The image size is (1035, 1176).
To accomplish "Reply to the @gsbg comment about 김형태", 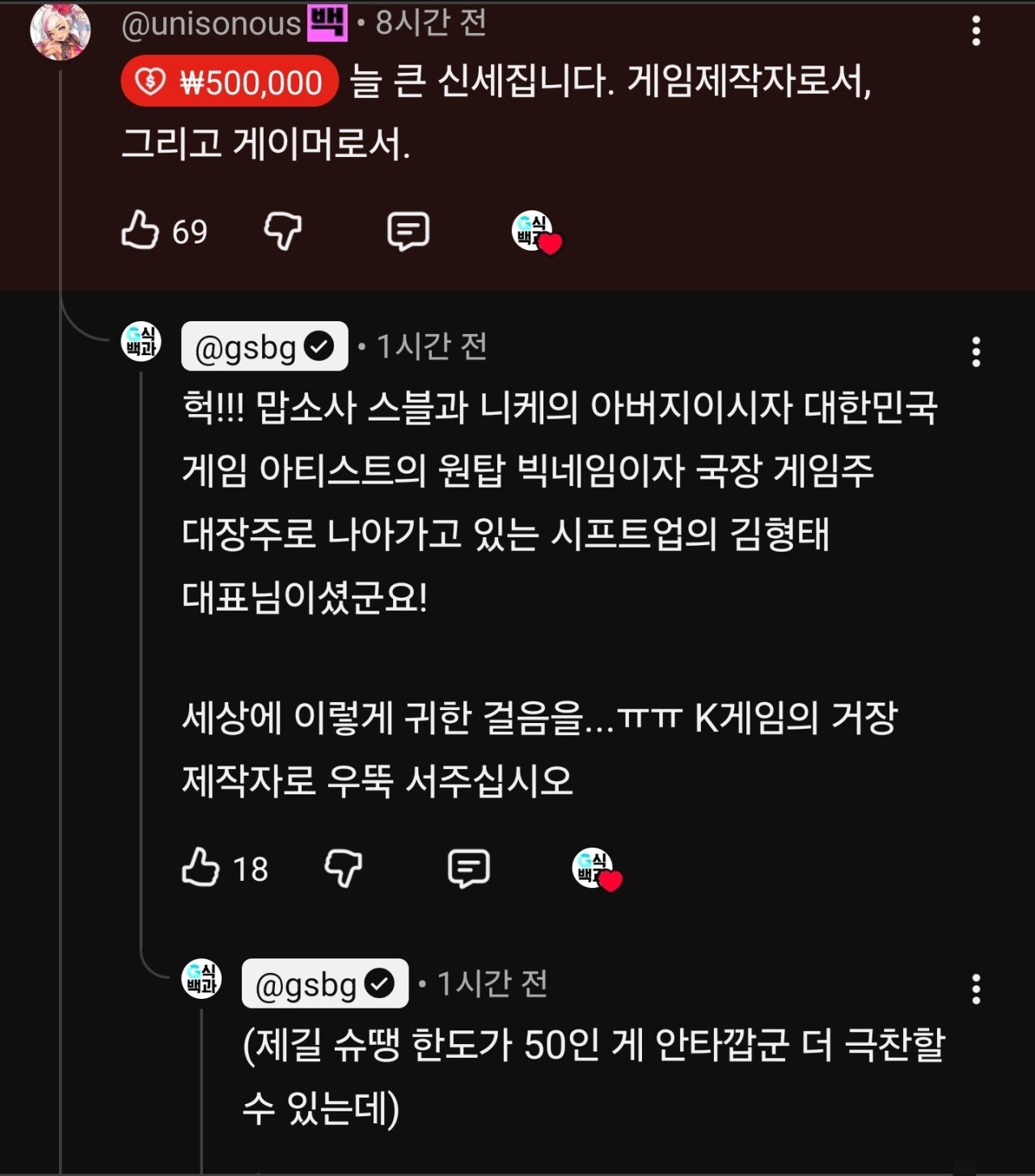I will [x=468, y=869].
